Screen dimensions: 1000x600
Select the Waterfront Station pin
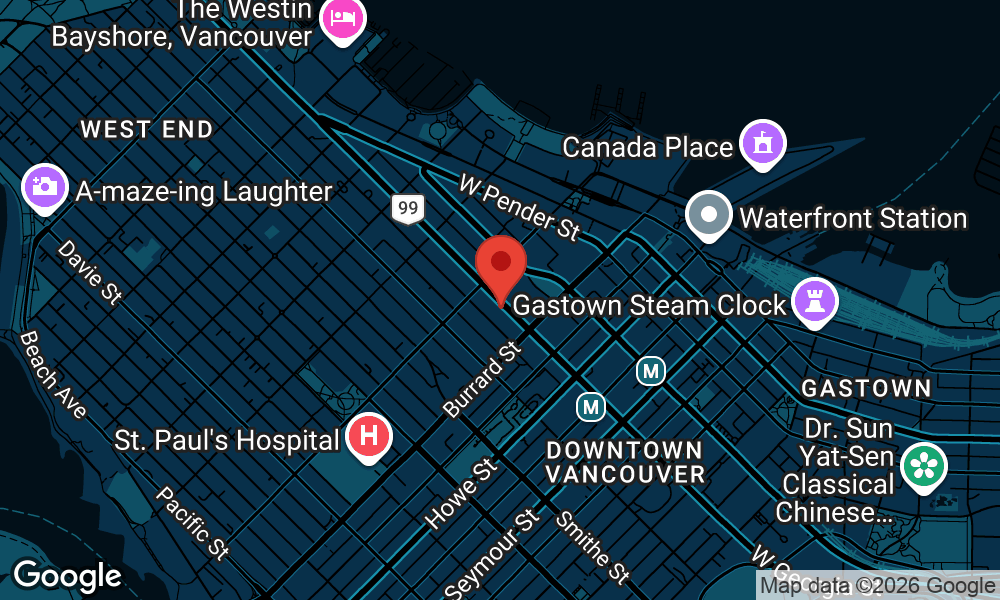pyautogui.click(x=709, y=216)
